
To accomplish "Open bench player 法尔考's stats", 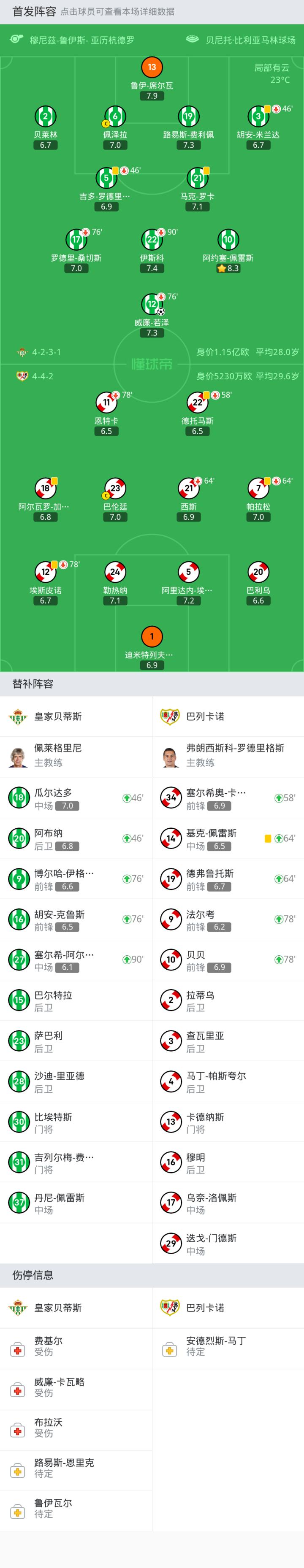I will tap(228, 919).
